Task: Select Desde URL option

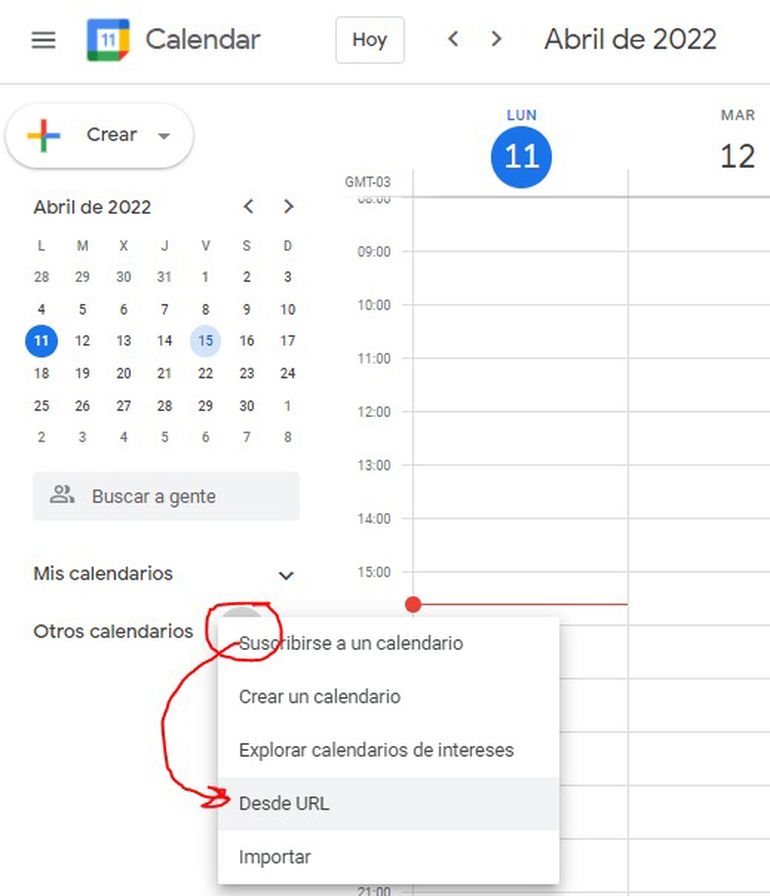Action: click(284, 803)
